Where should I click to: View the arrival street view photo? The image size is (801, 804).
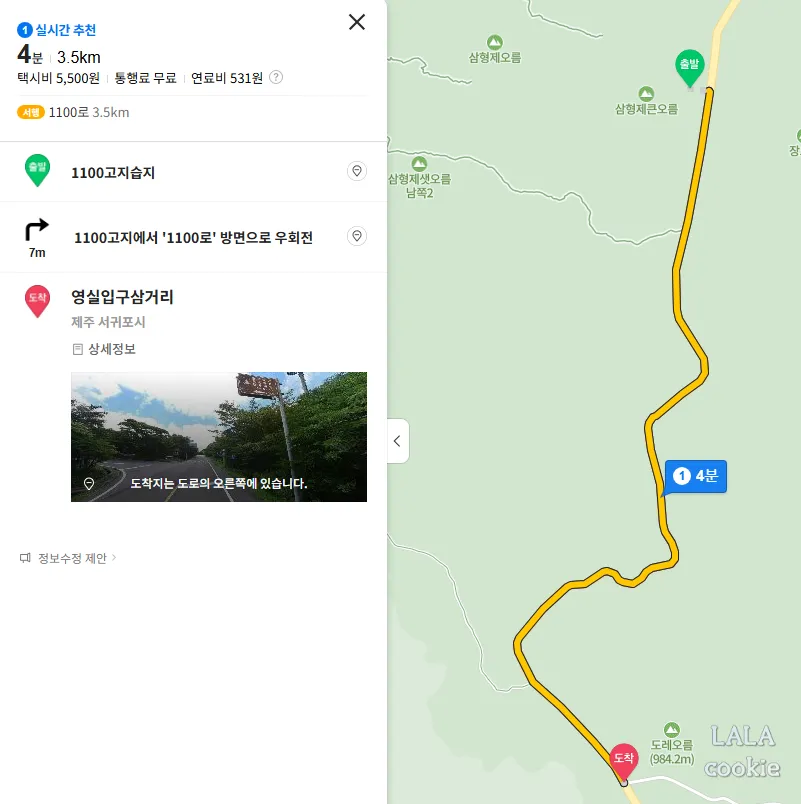218,437
